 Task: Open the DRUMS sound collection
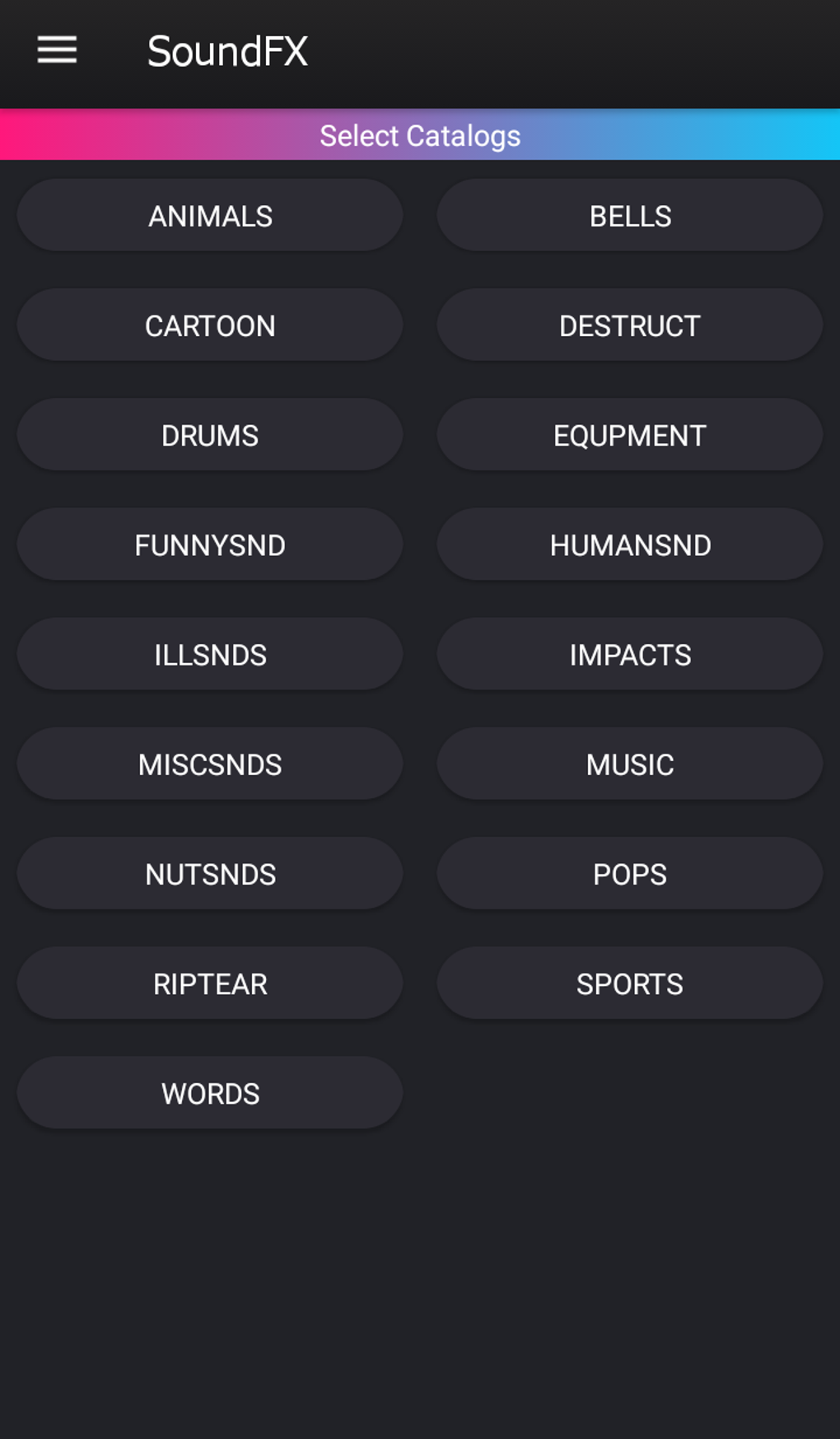click(x=210, y=434)
